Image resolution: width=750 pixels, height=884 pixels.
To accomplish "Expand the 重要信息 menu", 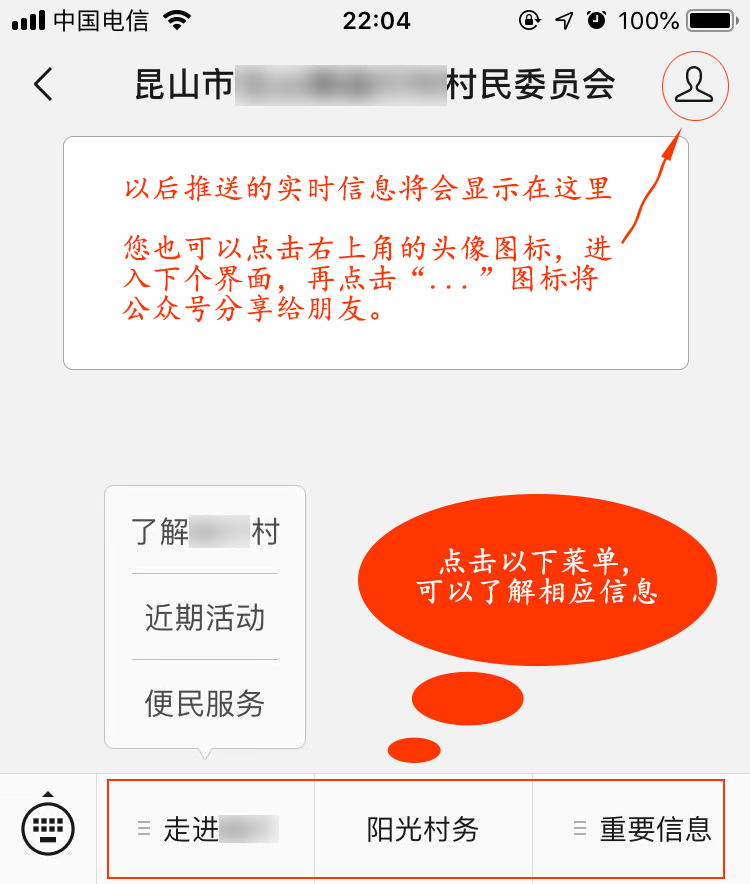I will coord(640,829).
